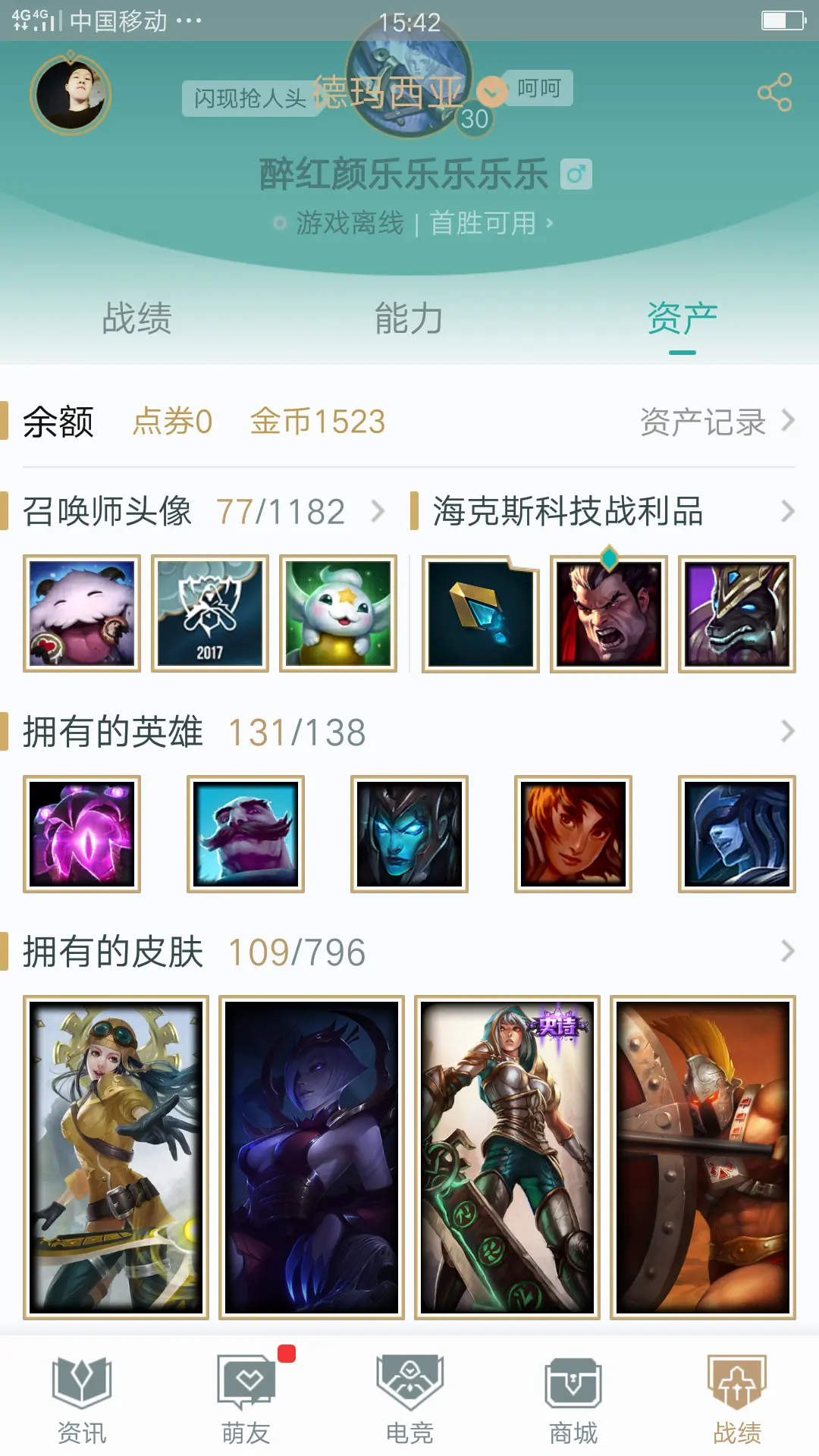Open 电竞 in bottom navigation

409,1401
